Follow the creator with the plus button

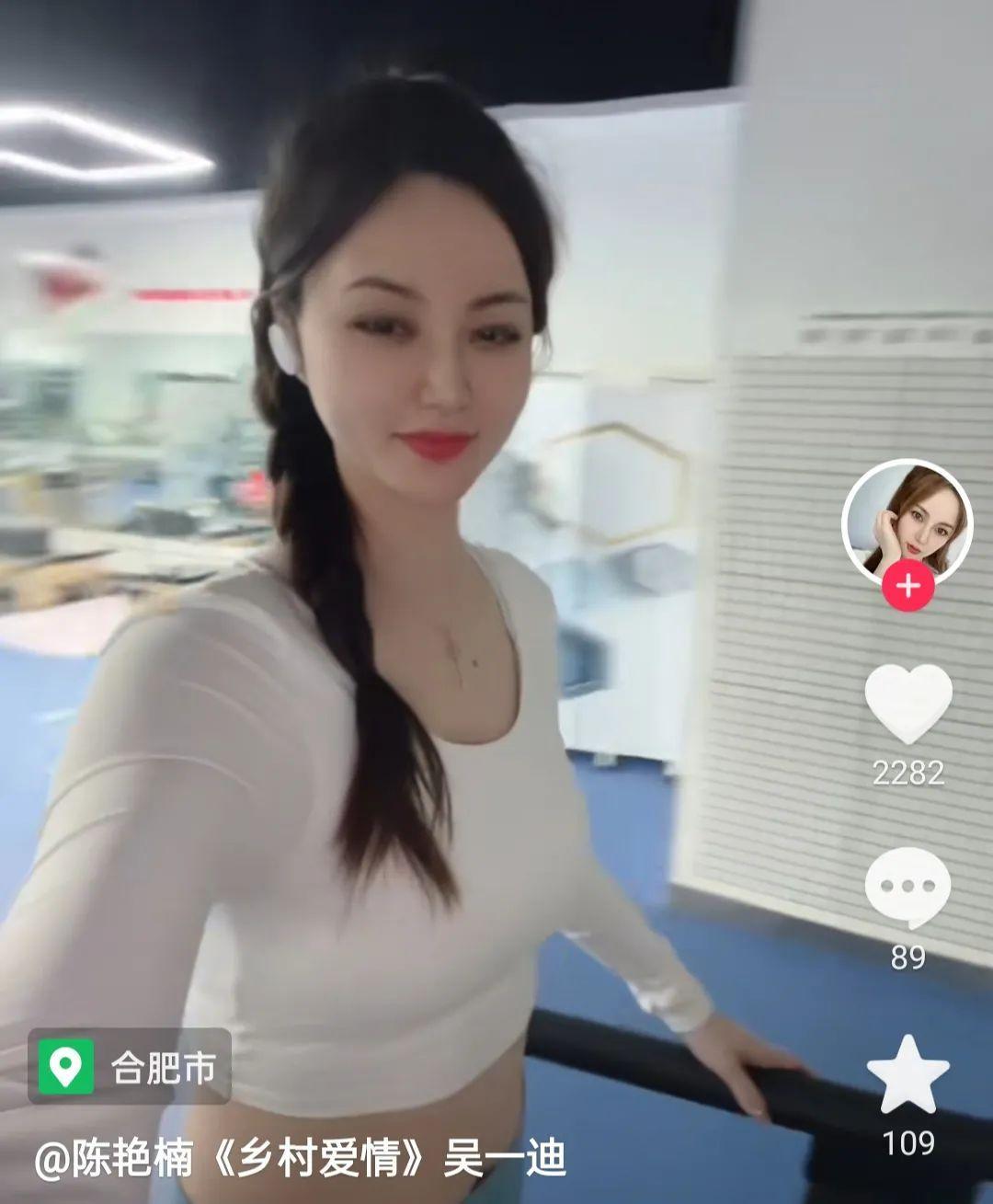pyautogui.click(x=907, y=586)
